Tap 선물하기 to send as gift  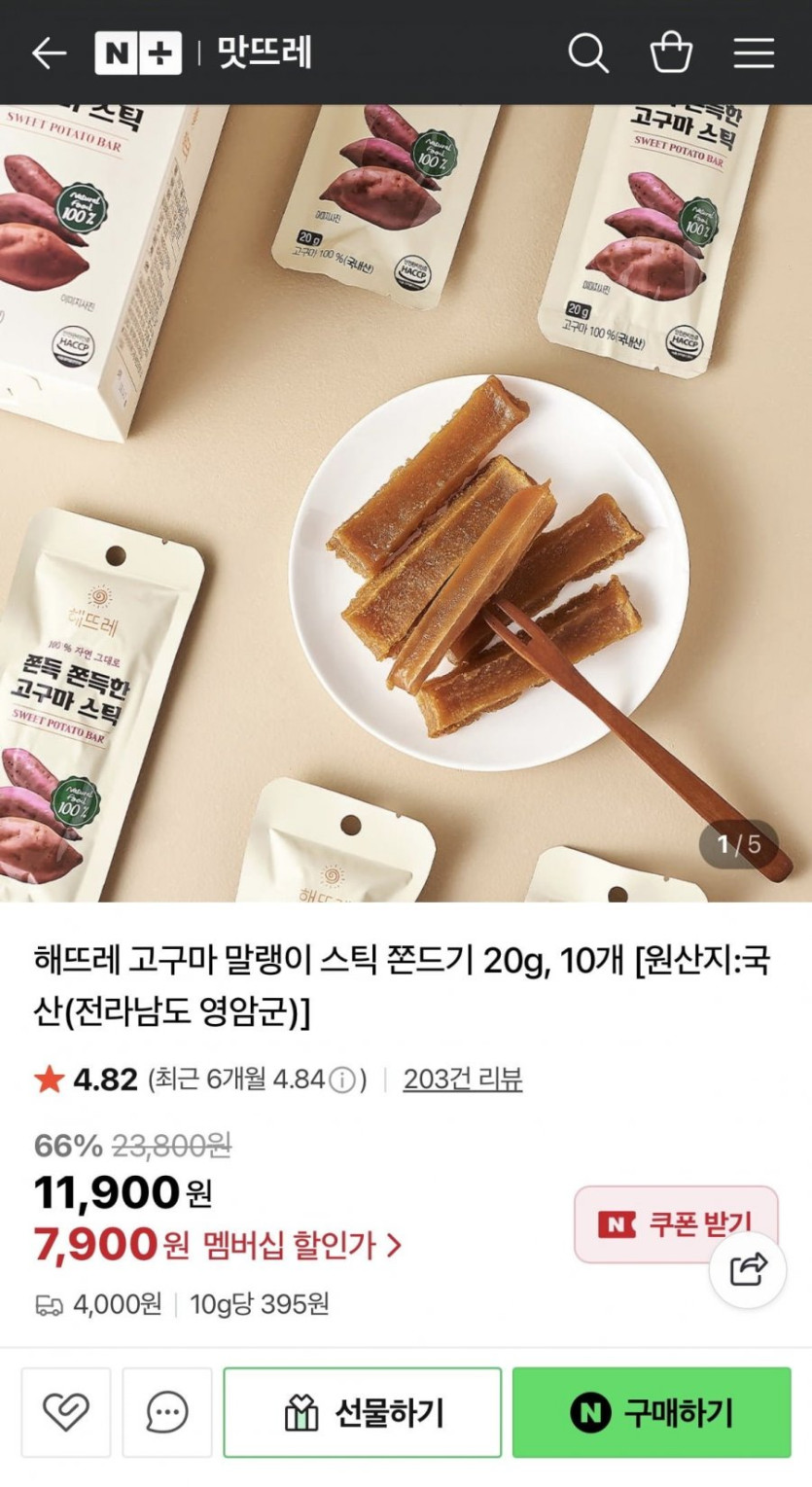pyautogui.click(x=363, y=1412)
